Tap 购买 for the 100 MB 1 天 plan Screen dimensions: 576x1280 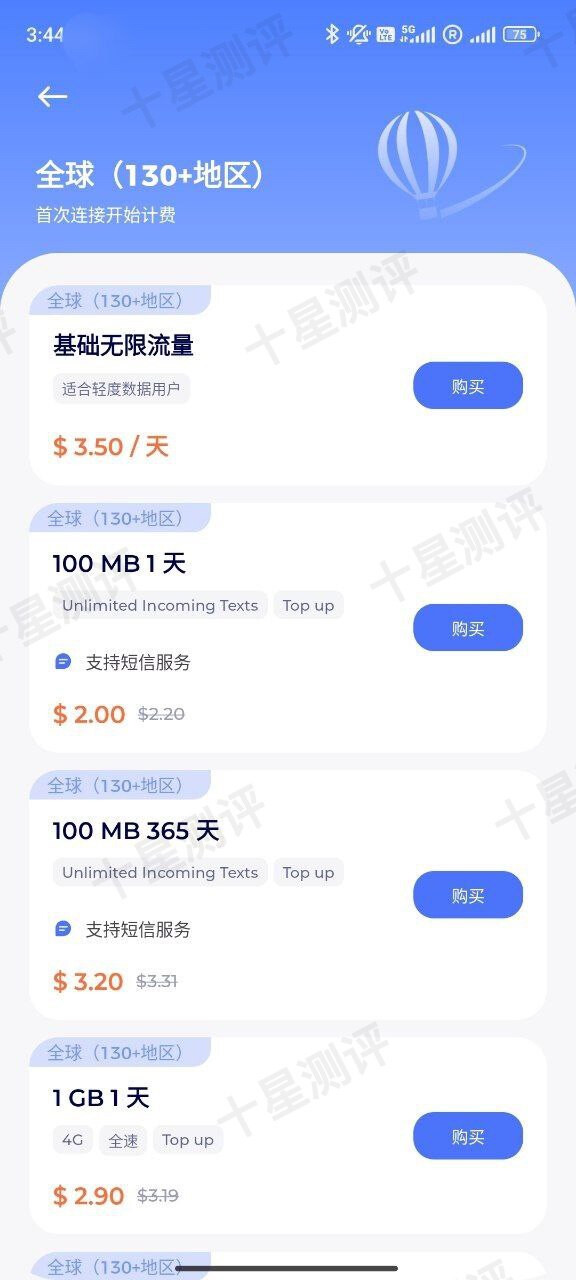[x=467, y=628]
